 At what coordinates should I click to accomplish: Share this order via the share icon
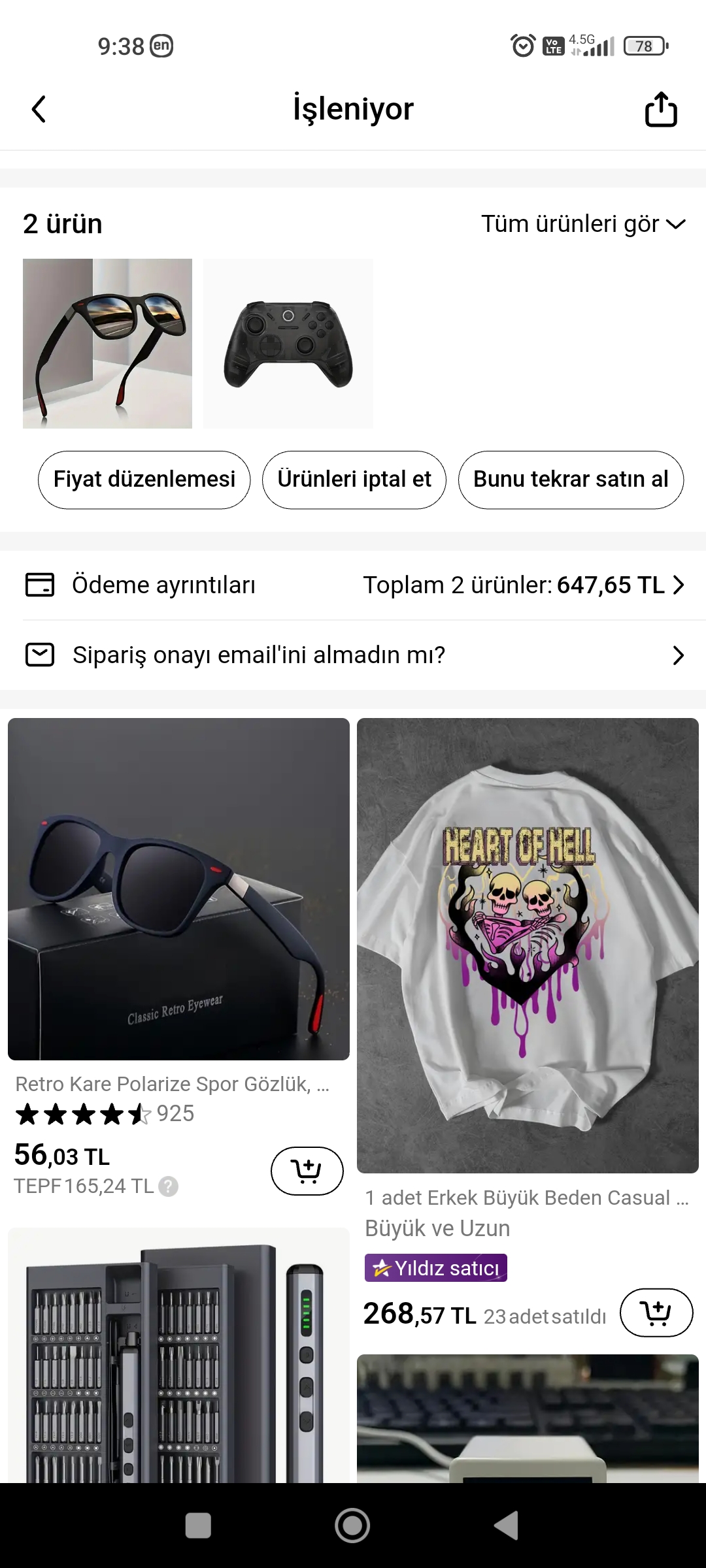coord(660,109)
